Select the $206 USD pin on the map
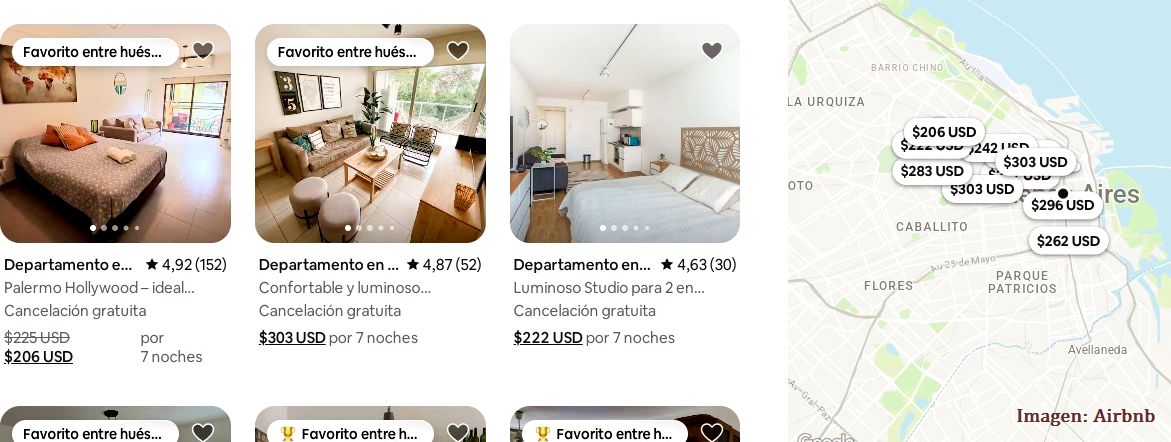1171x442 pixels. click(x=944, y=132)
